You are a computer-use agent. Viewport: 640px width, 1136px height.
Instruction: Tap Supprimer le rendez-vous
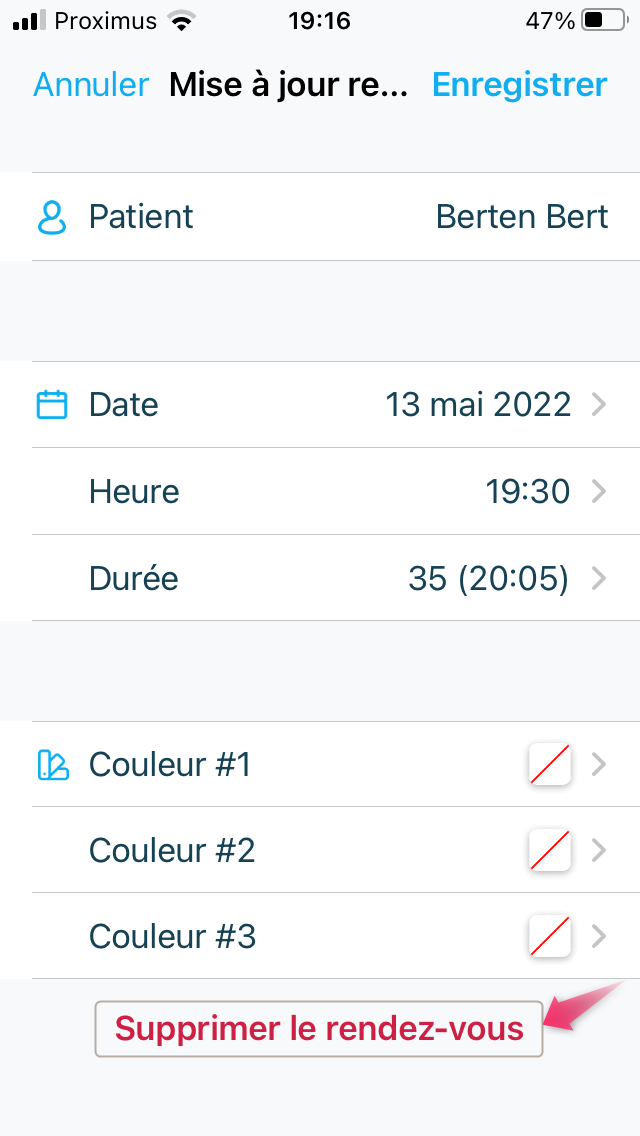click(319, 1029)
